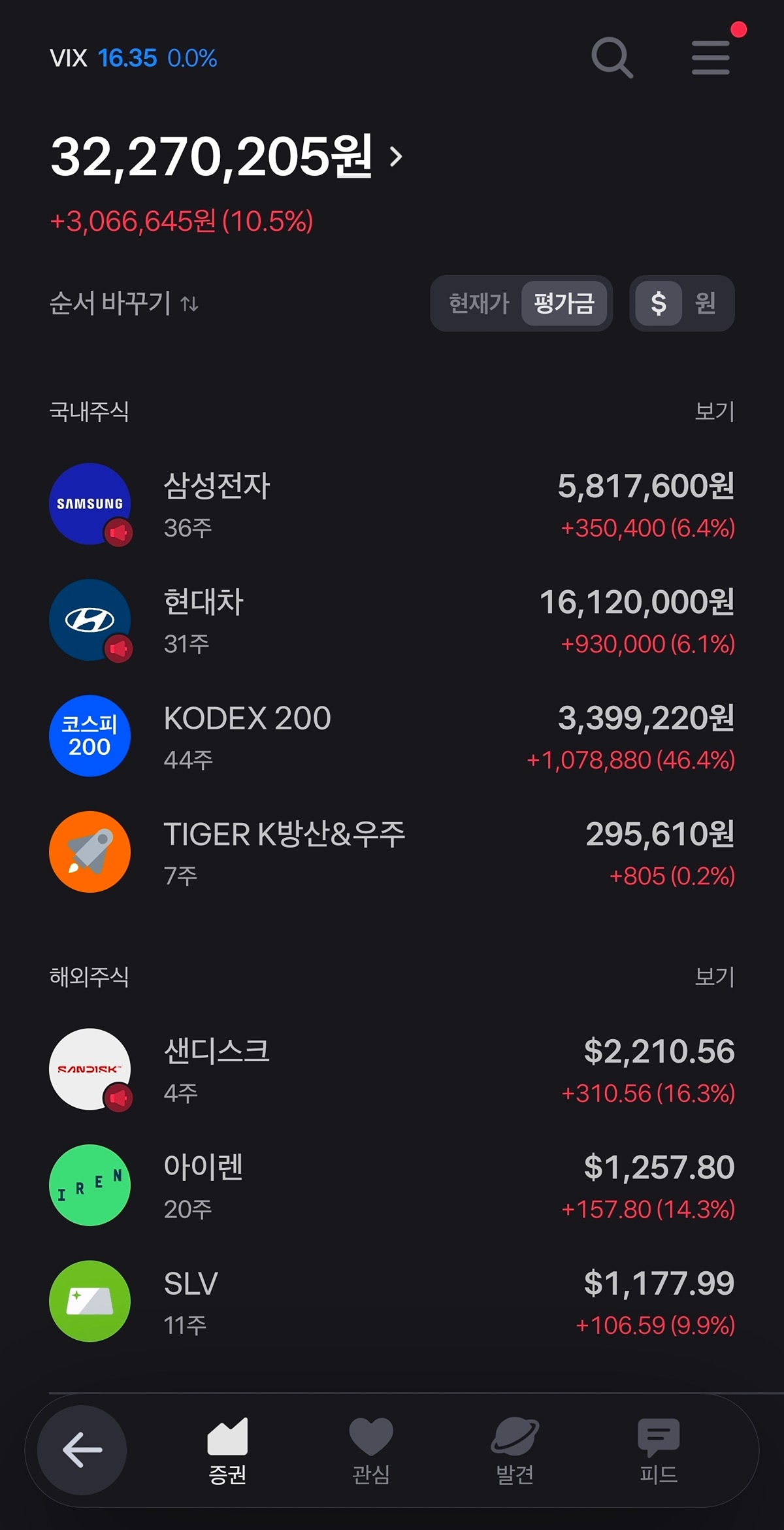The image size is (784, 1530).
Task: Open the search magnifier icon
Action: (x=612, y=58)
